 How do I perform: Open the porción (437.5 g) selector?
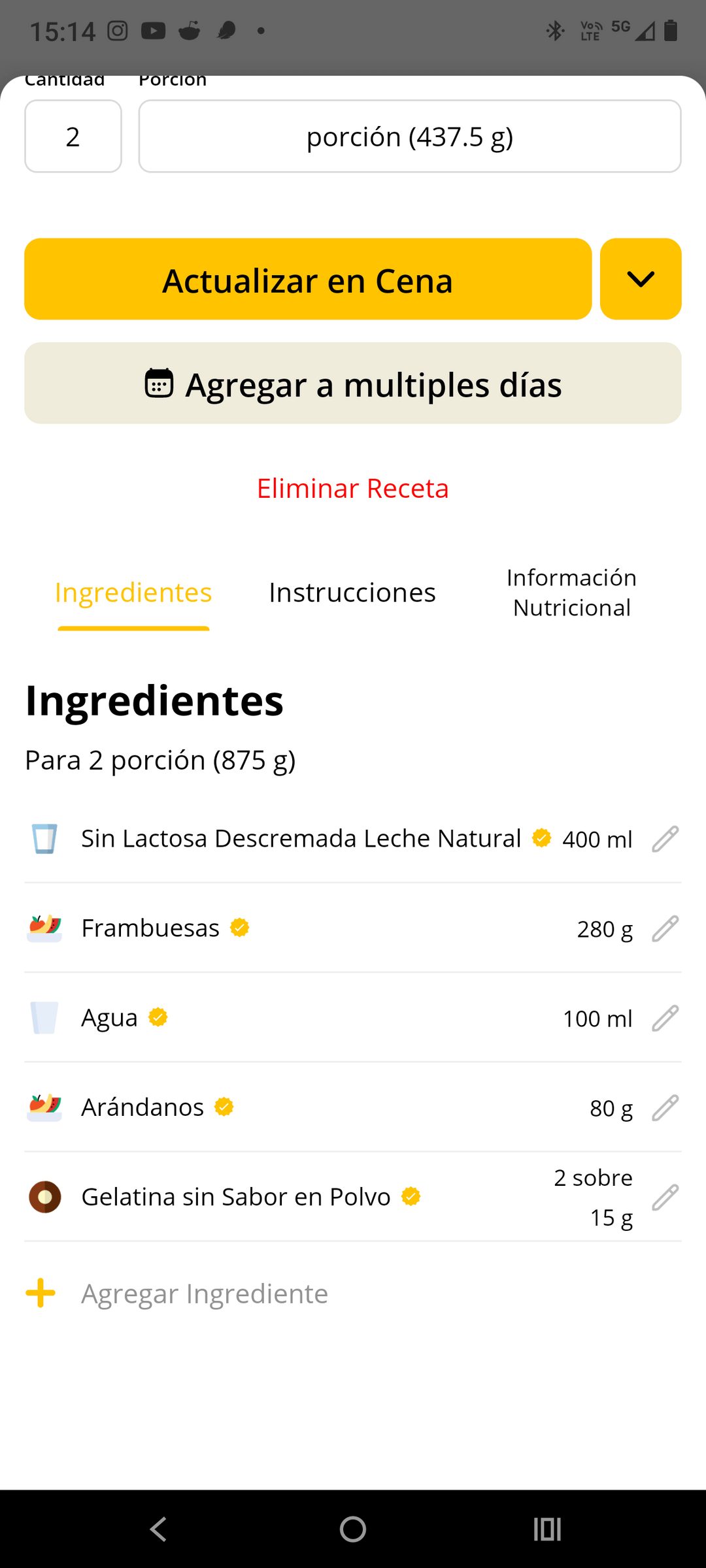click(410, 136)
